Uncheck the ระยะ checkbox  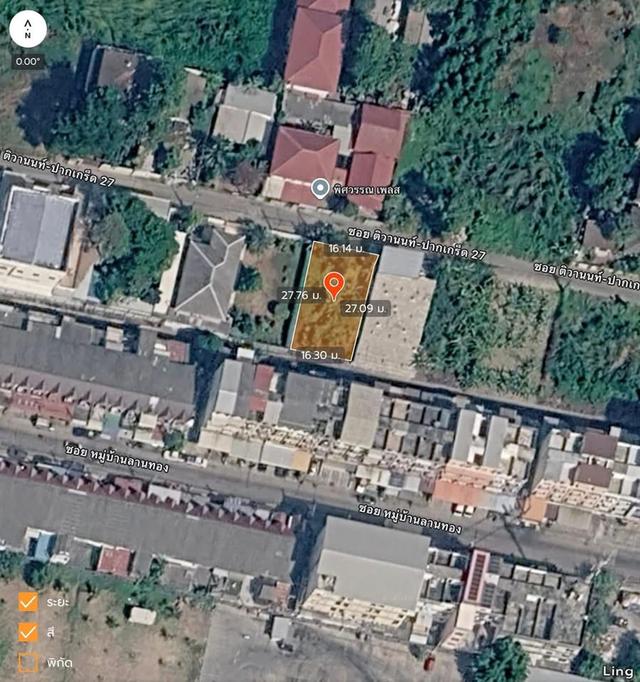pos(28,602)
